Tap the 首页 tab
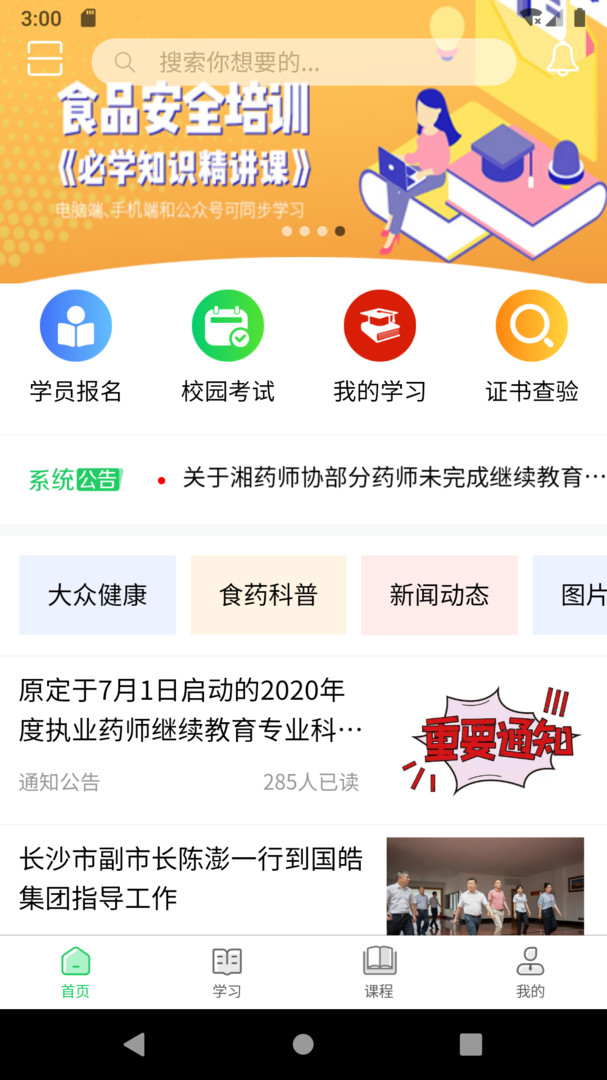The height and width of the screenshot is (1080, 607). click(75, 973)
